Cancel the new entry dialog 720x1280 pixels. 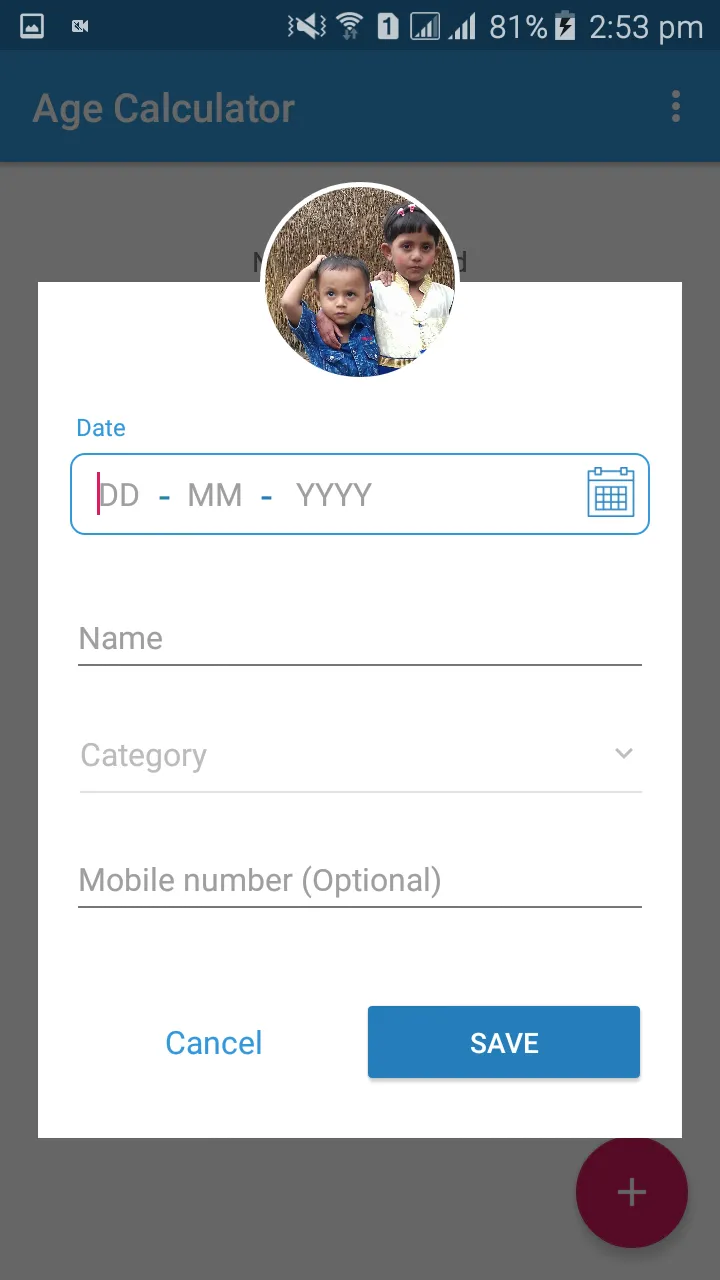tap(214, 1043)
